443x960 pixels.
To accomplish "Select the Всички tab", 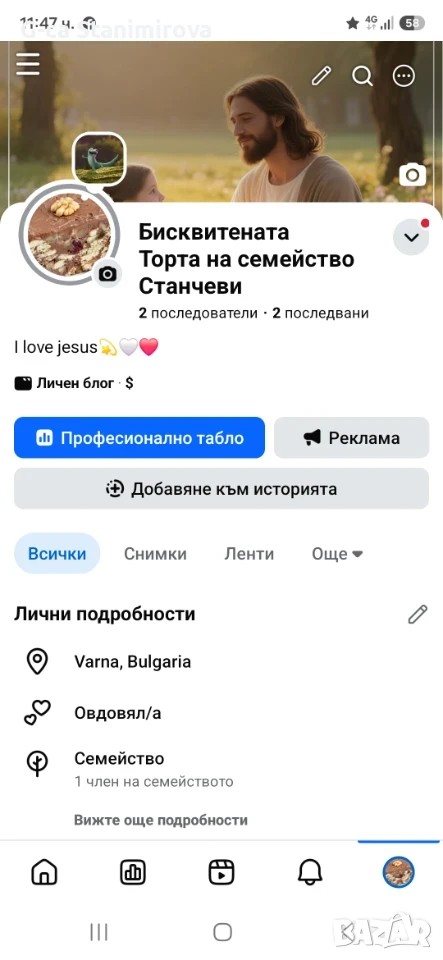I will [57, 553].
